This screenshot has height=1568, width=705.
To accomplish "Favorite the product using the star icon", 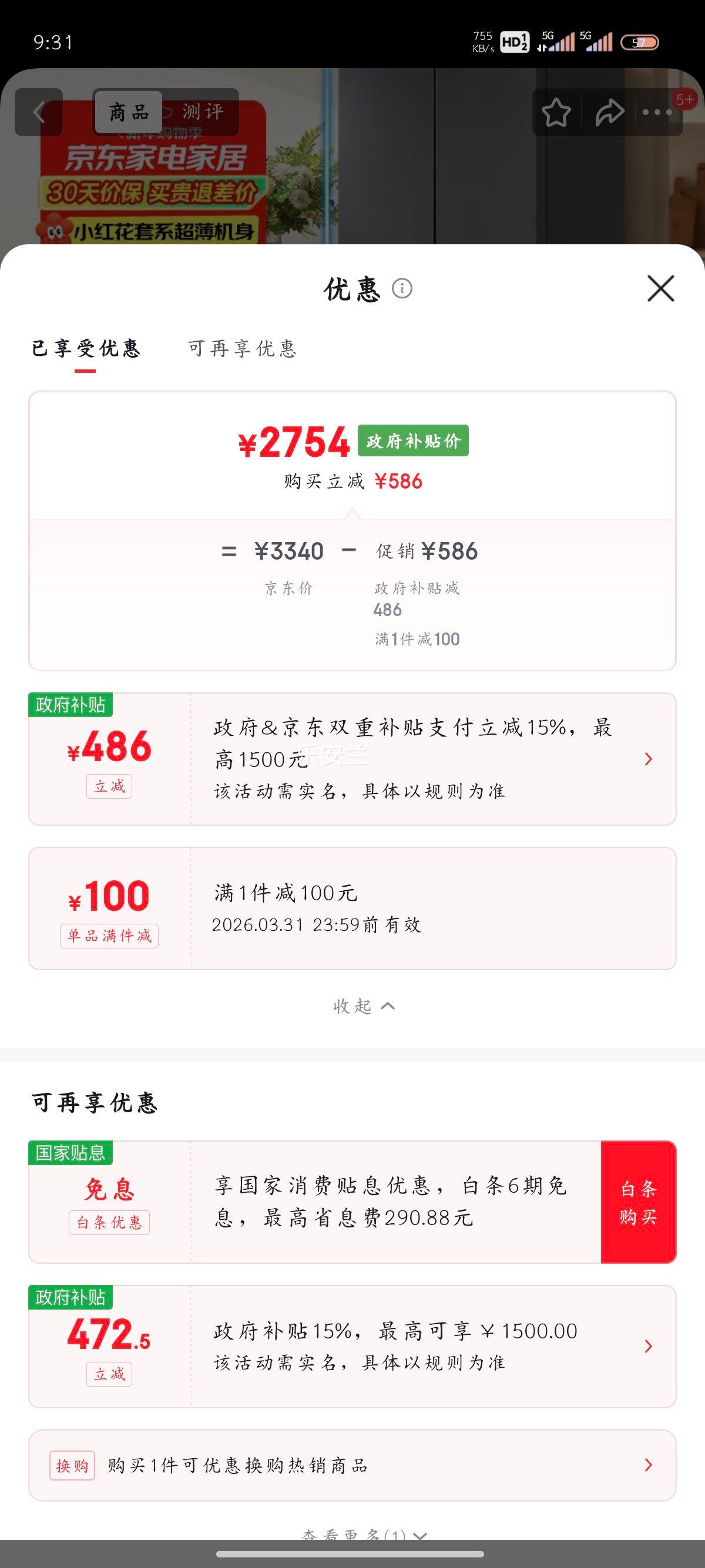I will point(558,113).
